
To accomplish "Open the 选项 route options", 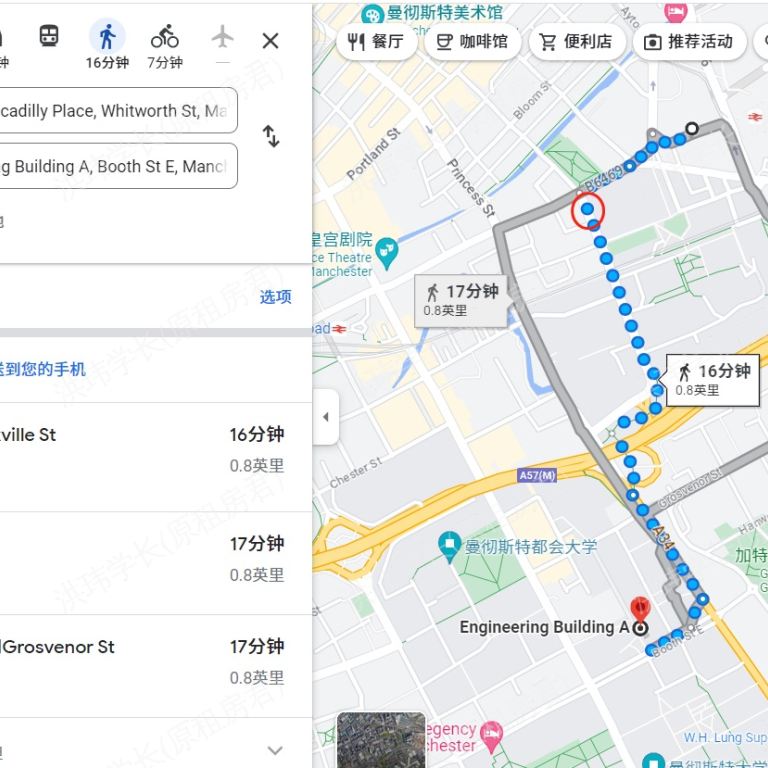I will 275,297.
